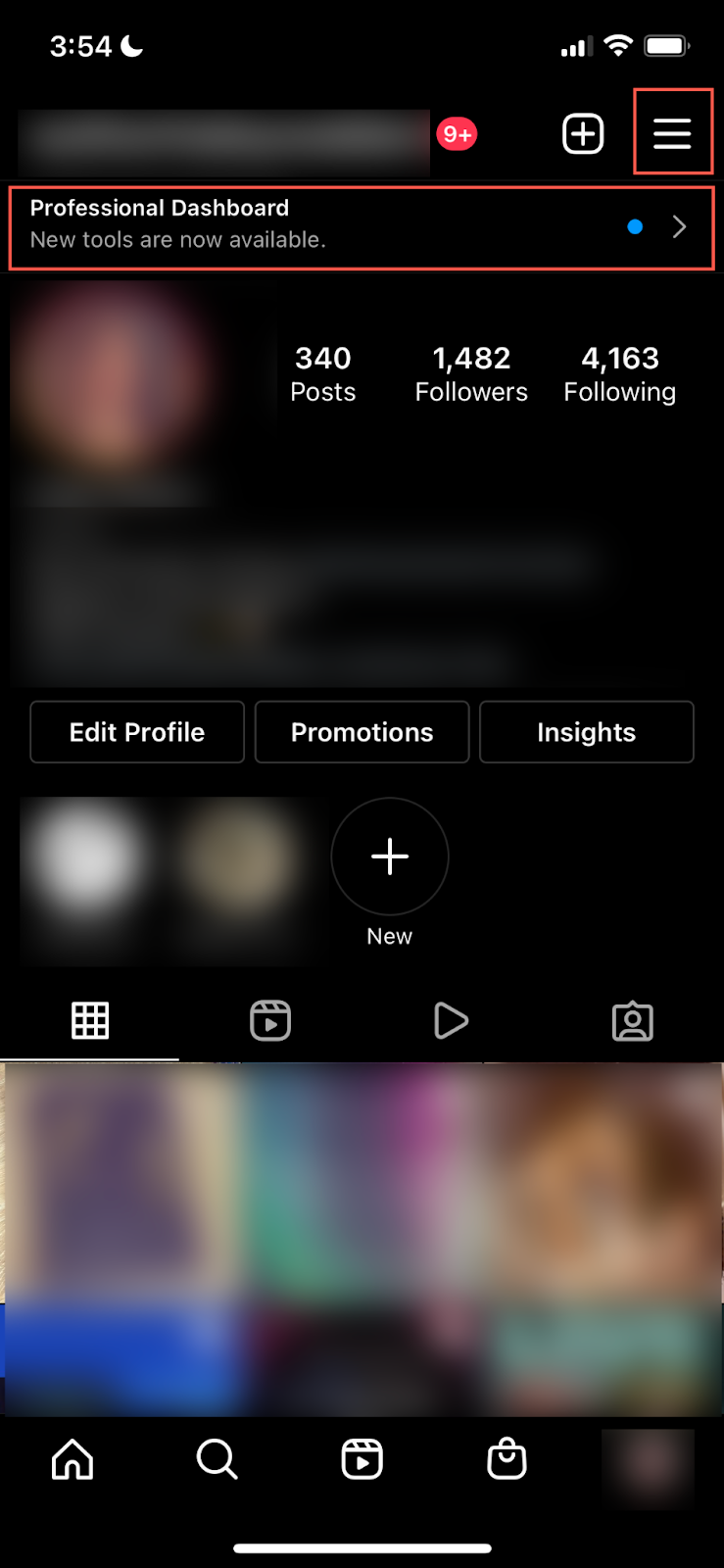Switch to the posts grid tab
Image resolution: width=724 pixels, height=1568 pixels.
(x=90, y=1020)
